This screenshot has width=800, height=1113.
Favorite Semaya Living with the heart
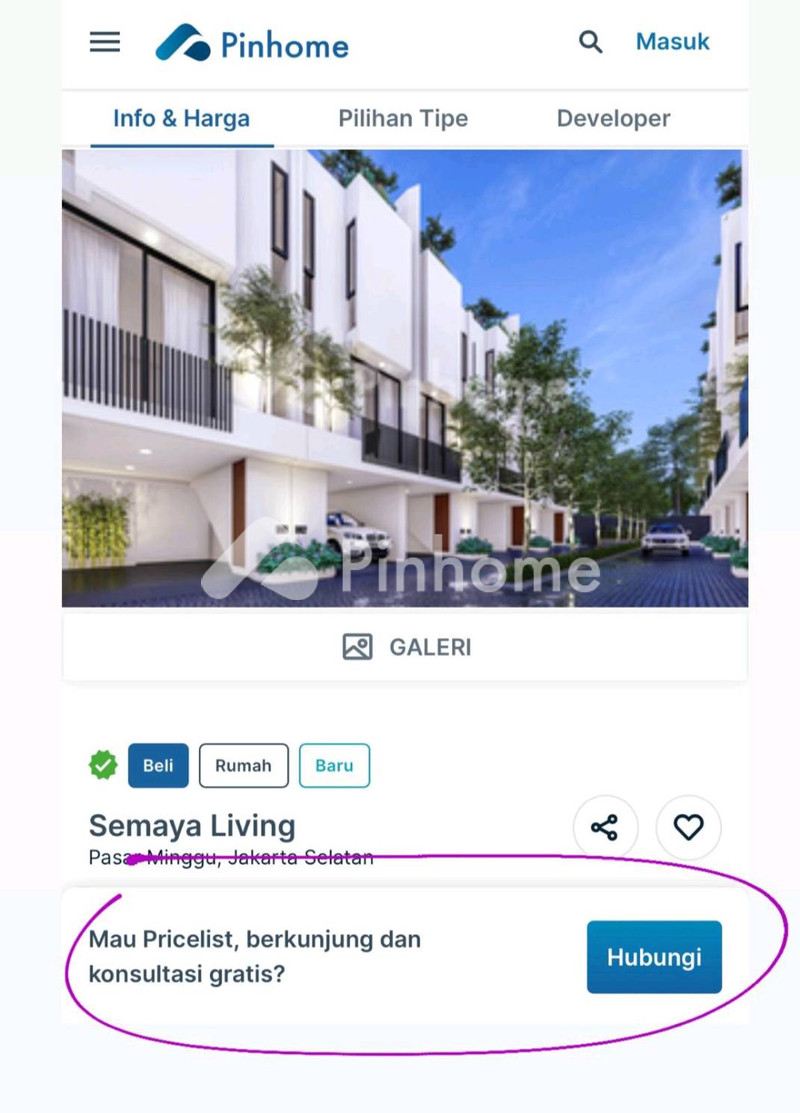[688, 827]
